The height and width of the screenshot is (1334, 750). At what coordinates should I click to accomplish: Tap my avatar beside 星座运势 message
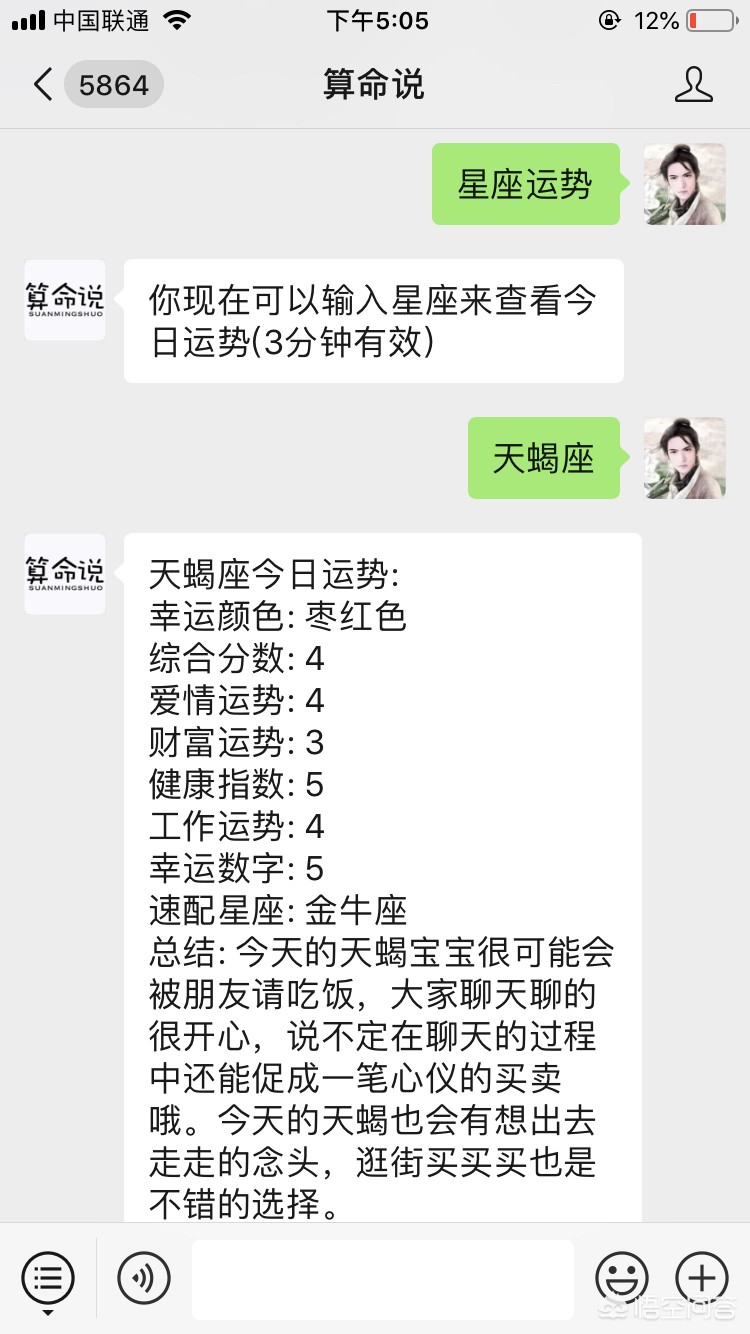point(685,184)
